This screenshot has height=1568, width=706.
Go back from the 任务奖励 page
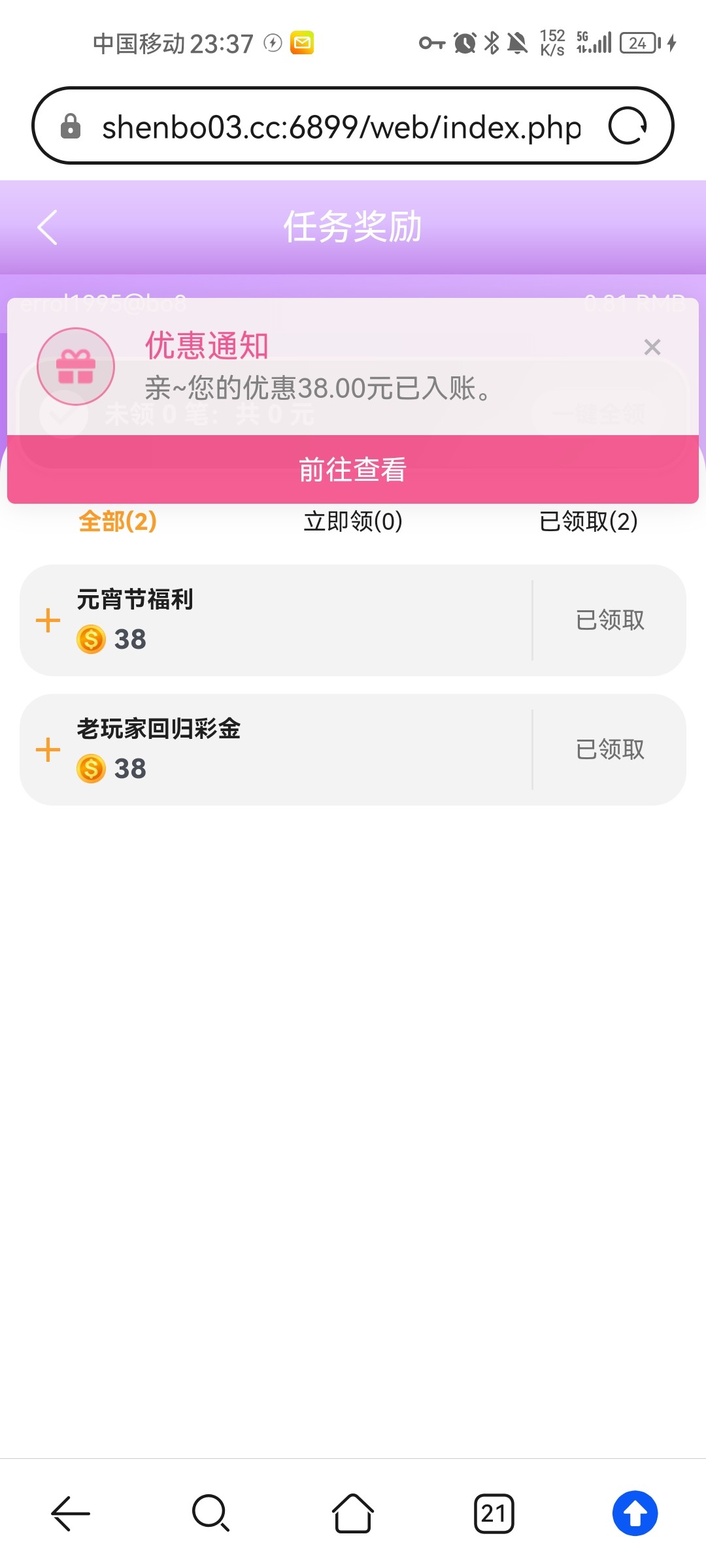[48, 227]
